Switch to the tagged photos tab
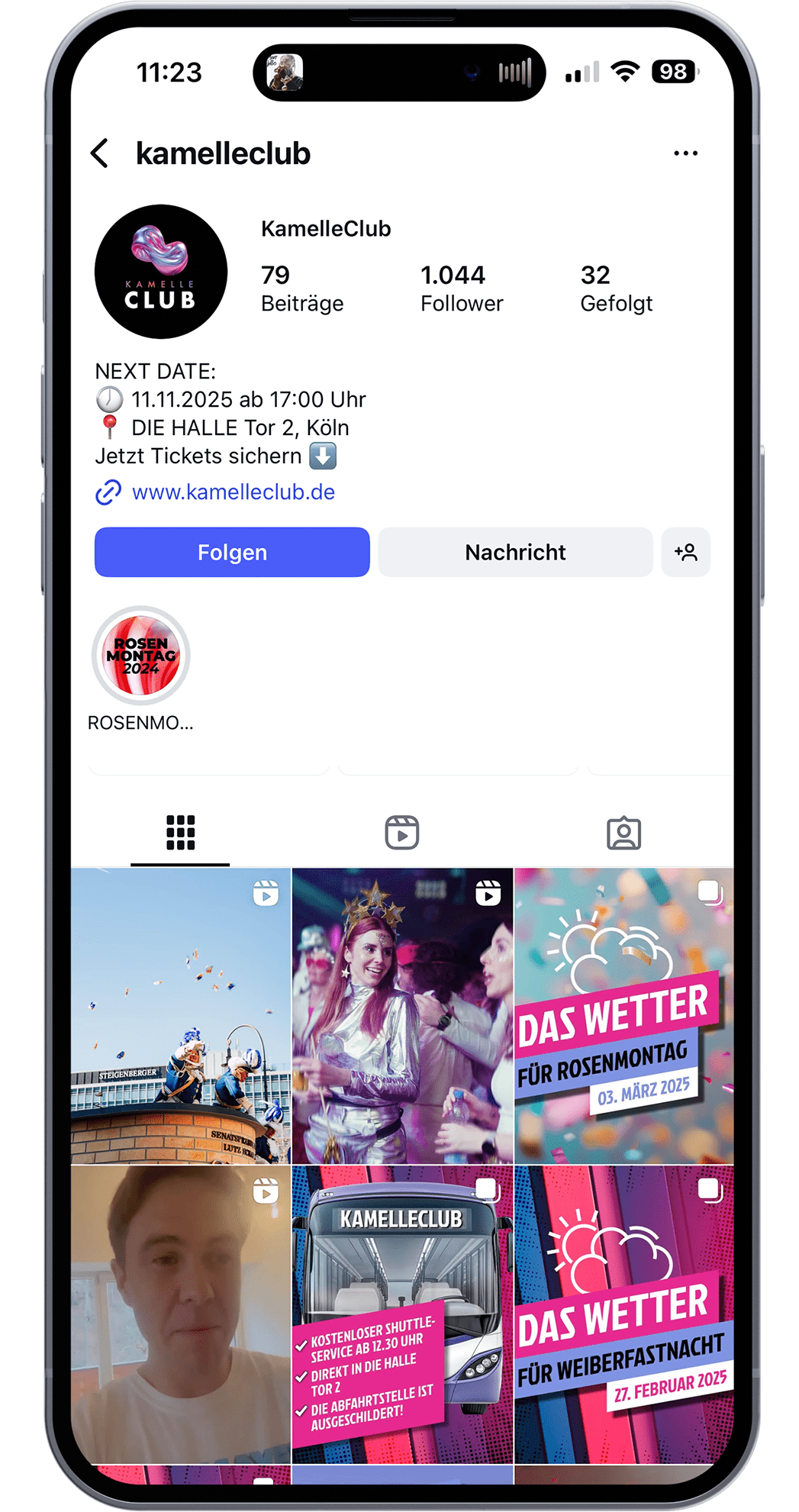The image size is (799, 1512). (x=623, y=833)
